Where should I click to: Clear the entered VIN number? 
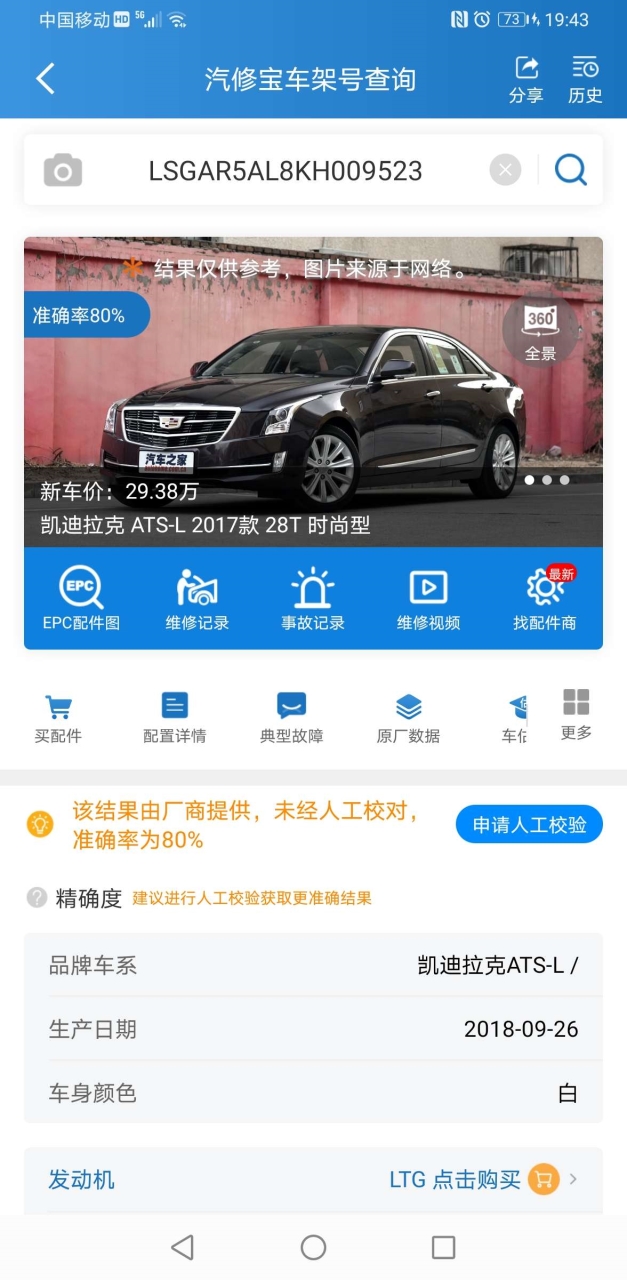tap(505, 170)
